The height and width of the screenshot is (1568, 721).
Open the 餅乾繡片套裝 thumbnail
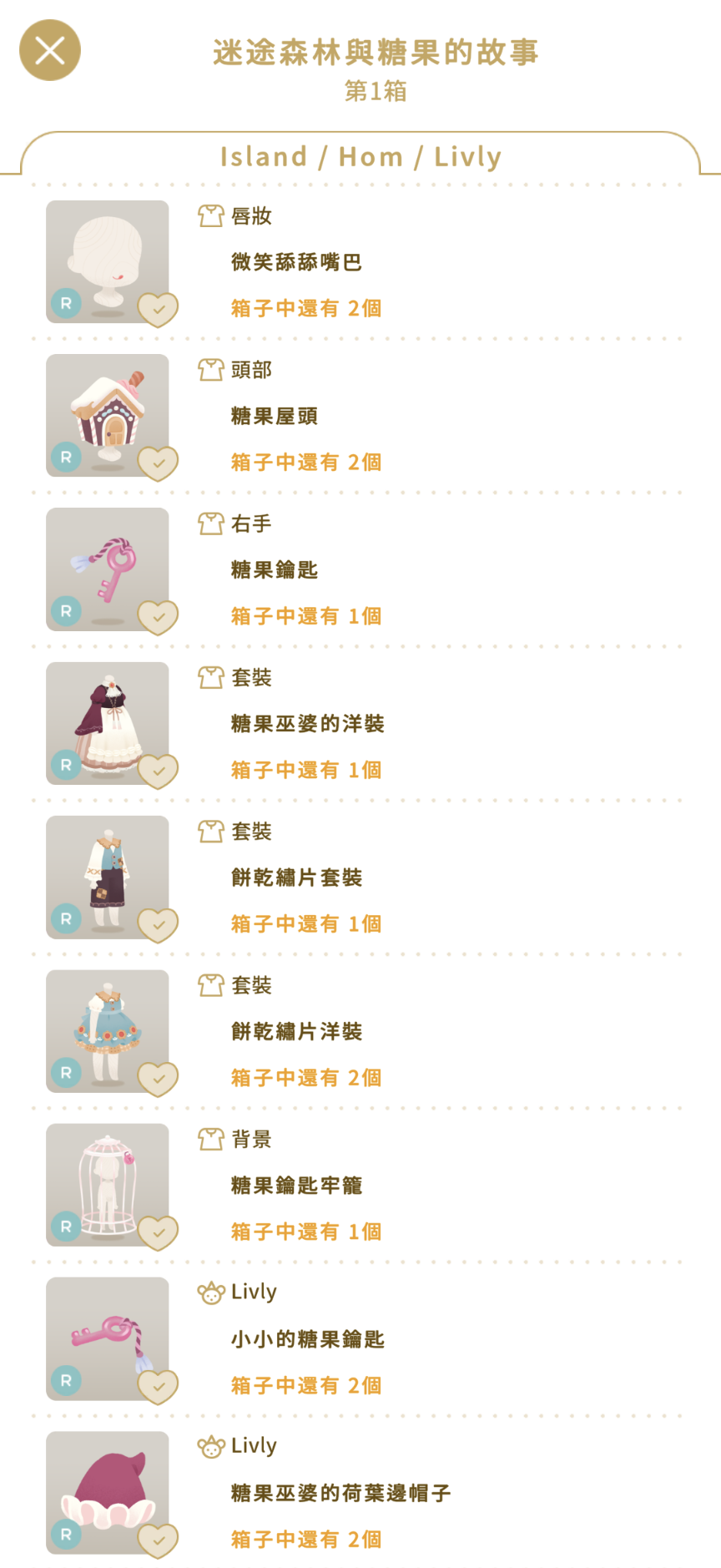107,877
